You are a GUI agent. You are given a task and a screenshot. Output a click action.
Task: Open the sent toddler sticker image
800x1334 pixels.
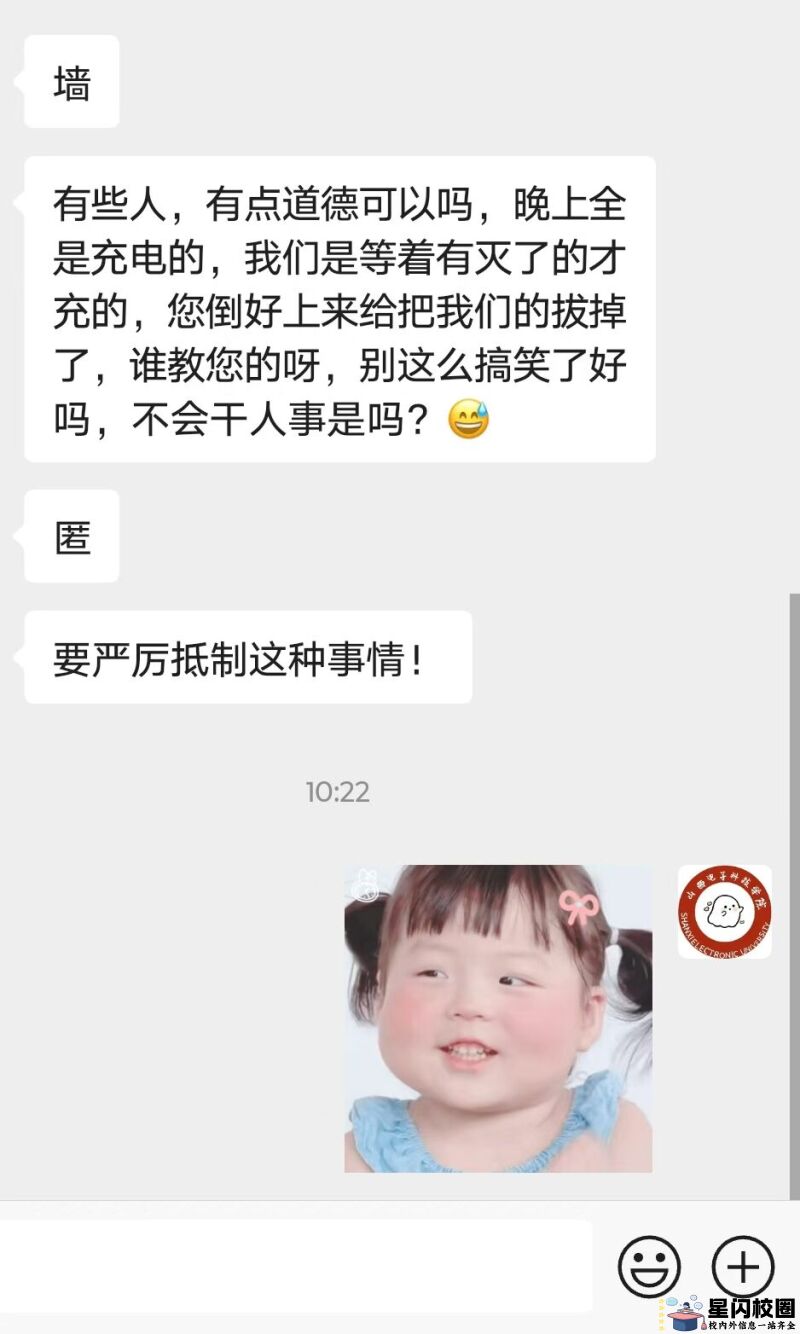pos(498,1018)
